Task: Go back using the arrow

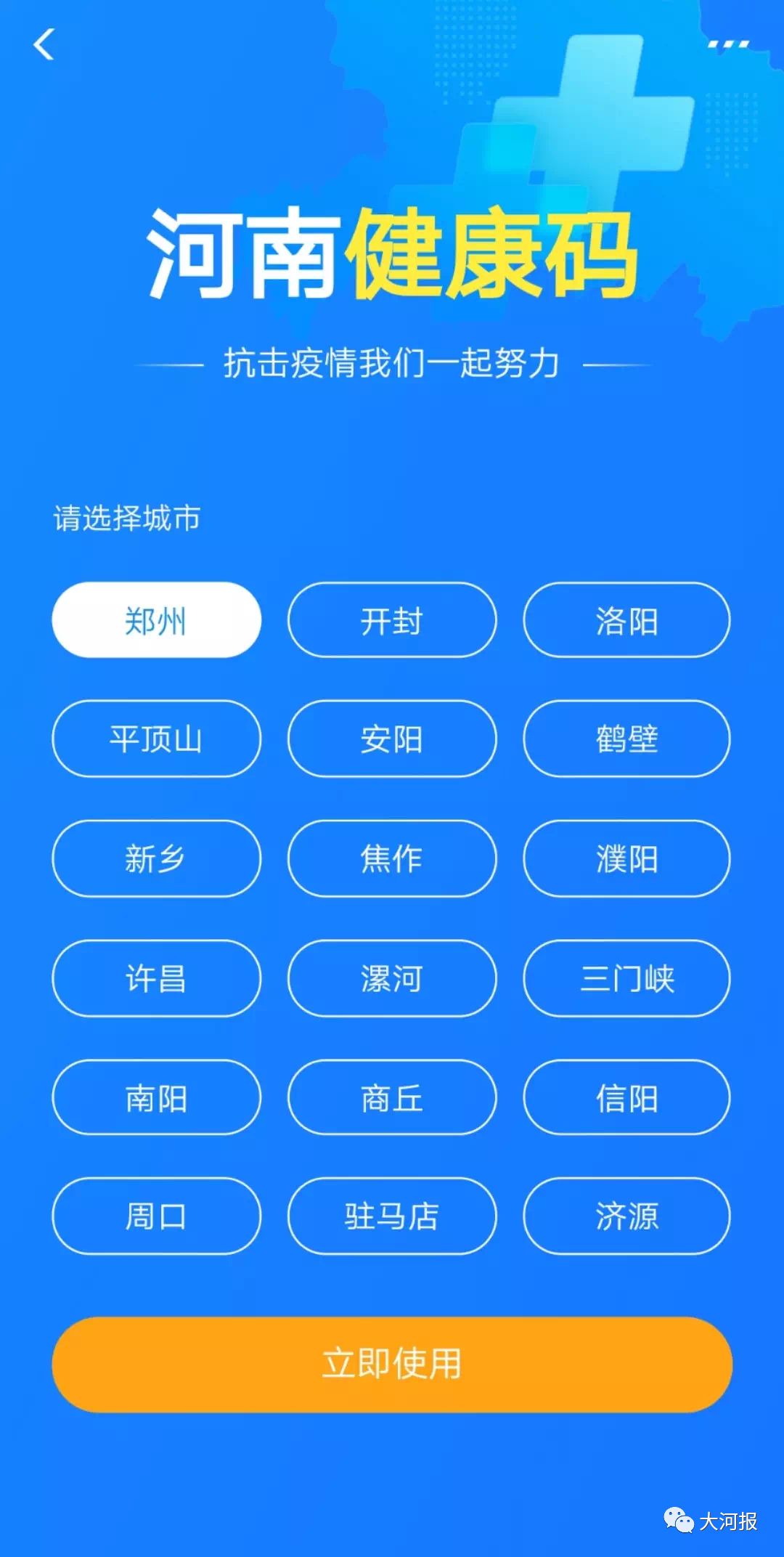Action: [x=44, y=44]
